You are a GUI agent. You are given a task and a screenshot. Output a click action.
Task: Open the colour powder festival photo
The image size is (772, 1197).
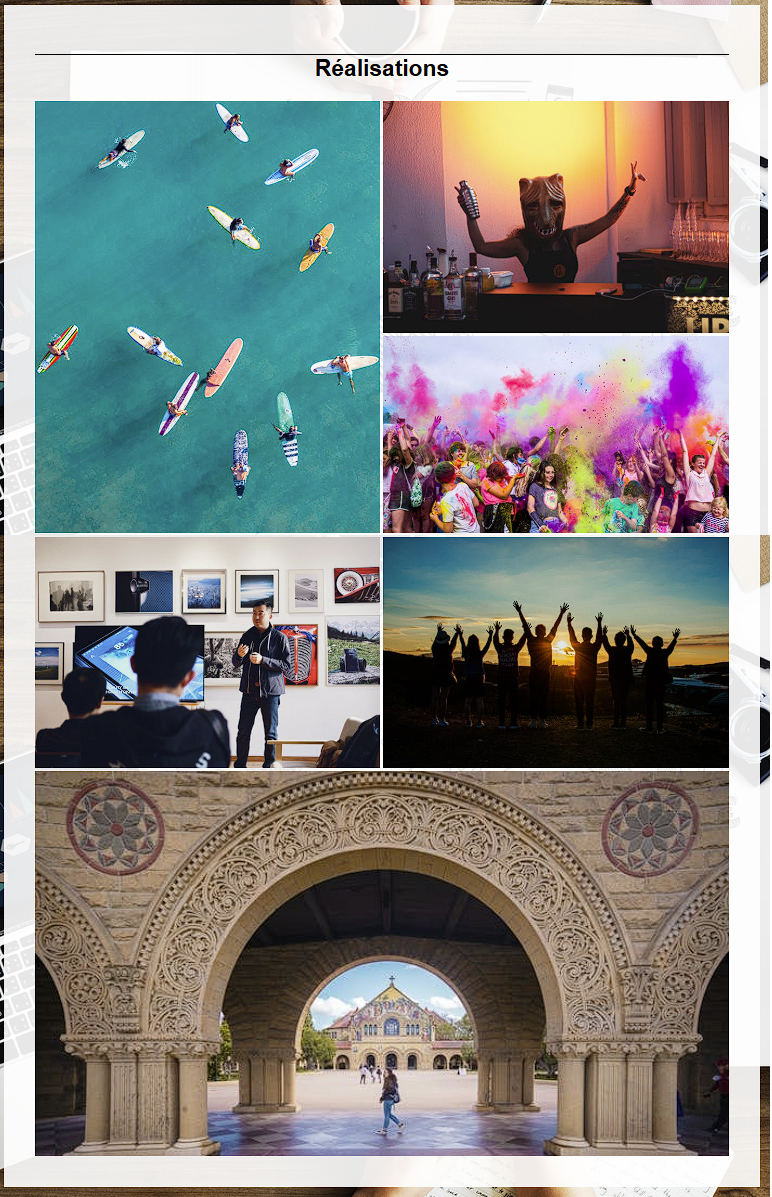tap(555, 434)
